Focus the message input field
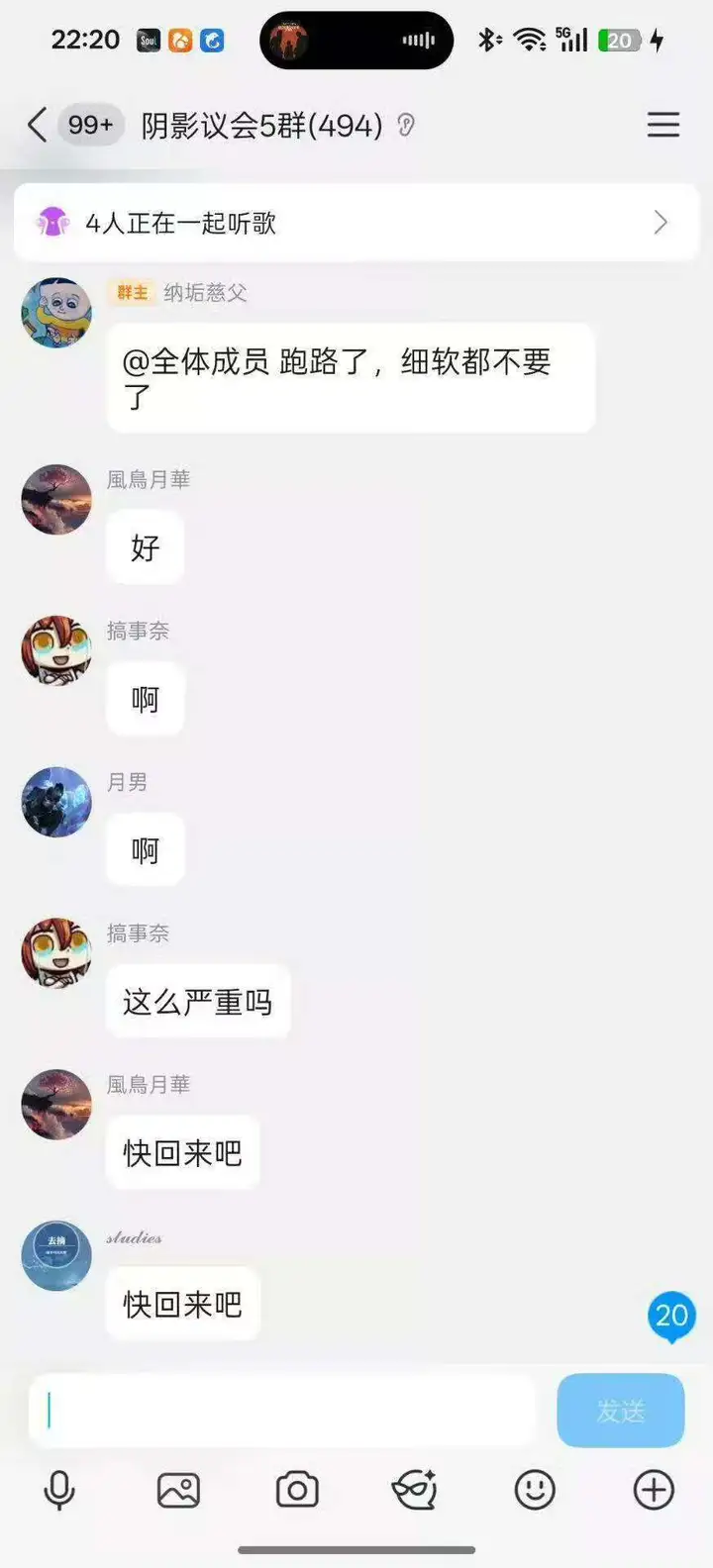The height and width of the screenshot is (1568, 713). coord(282,1411)
